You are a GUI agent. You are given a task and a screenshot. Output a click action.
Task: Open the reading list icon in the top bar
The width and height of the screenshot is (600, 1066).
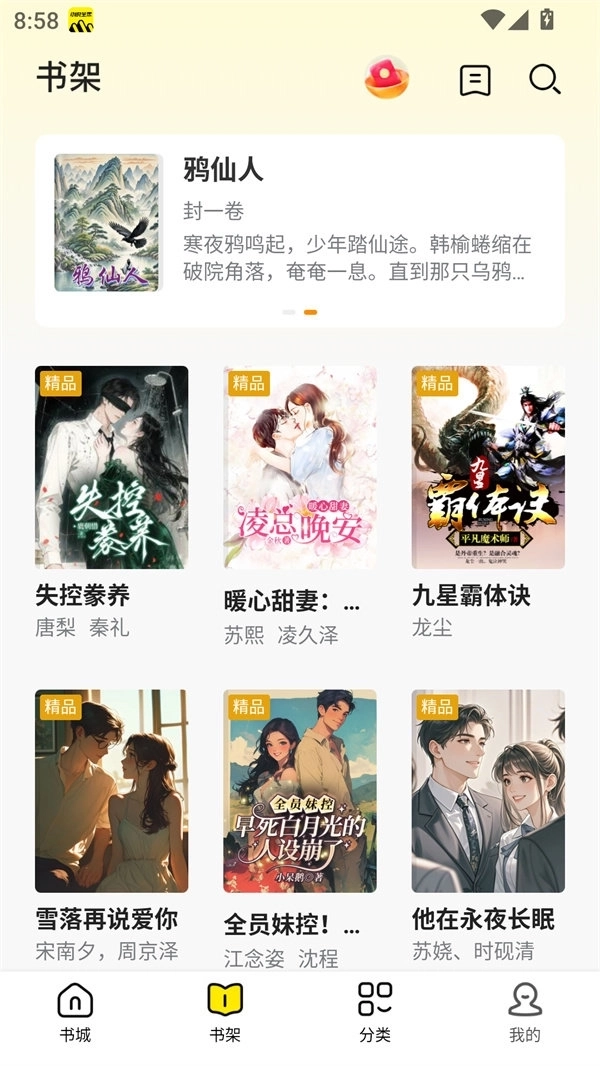point(475,80)
